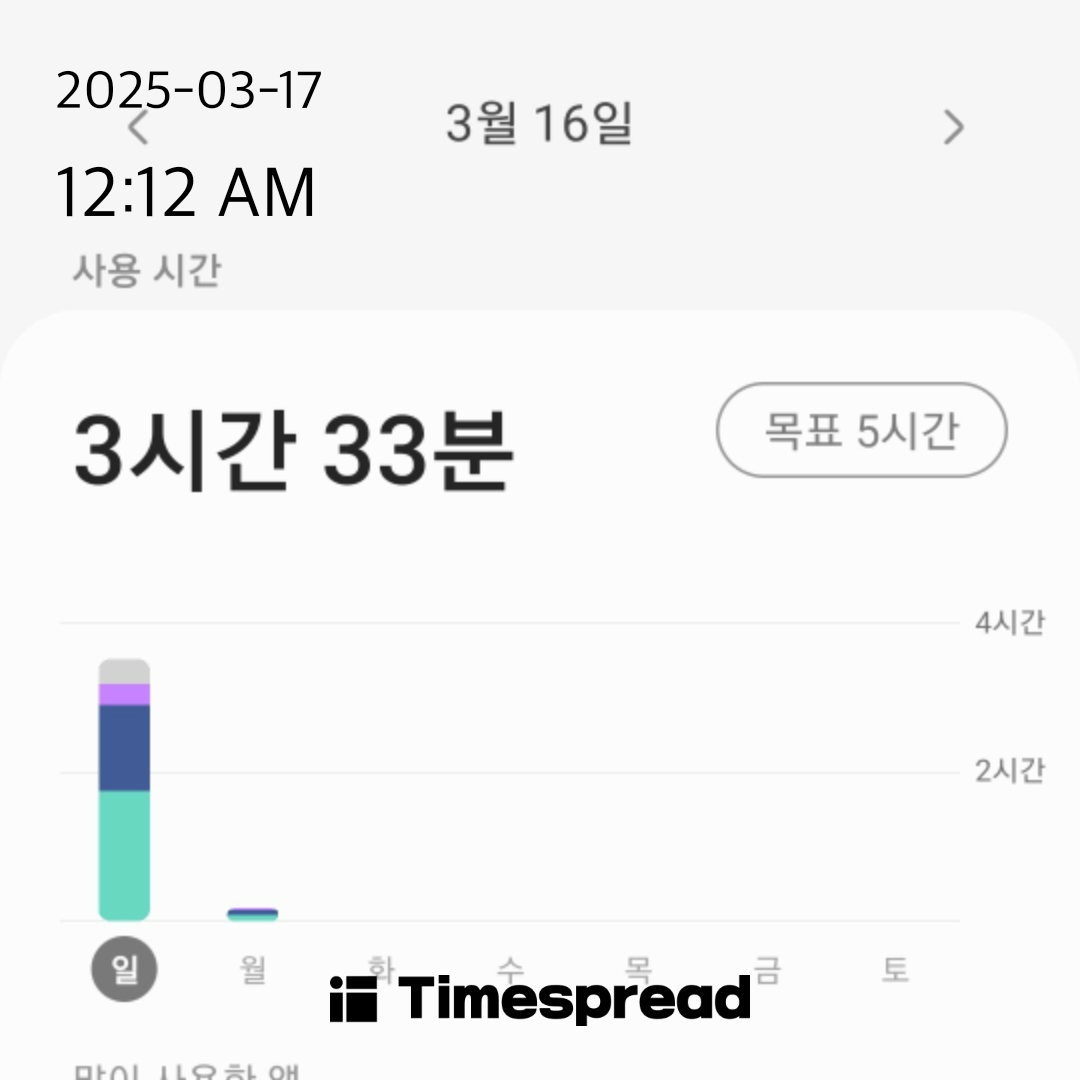
Task: Open the 목표 5시간 goal setting
Action: point(861,430)
